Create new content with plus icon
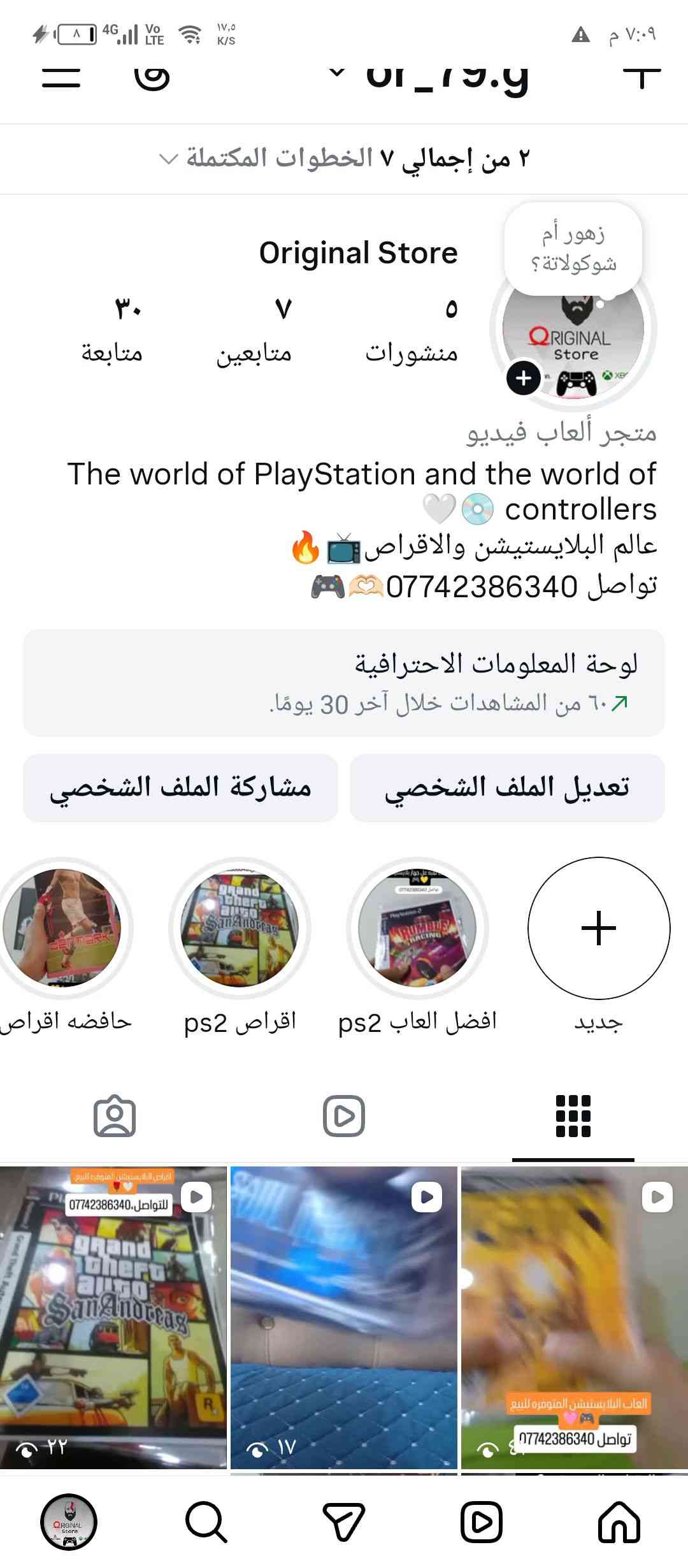The width and height of the screenshot is (688, 1568). point(641,76)
